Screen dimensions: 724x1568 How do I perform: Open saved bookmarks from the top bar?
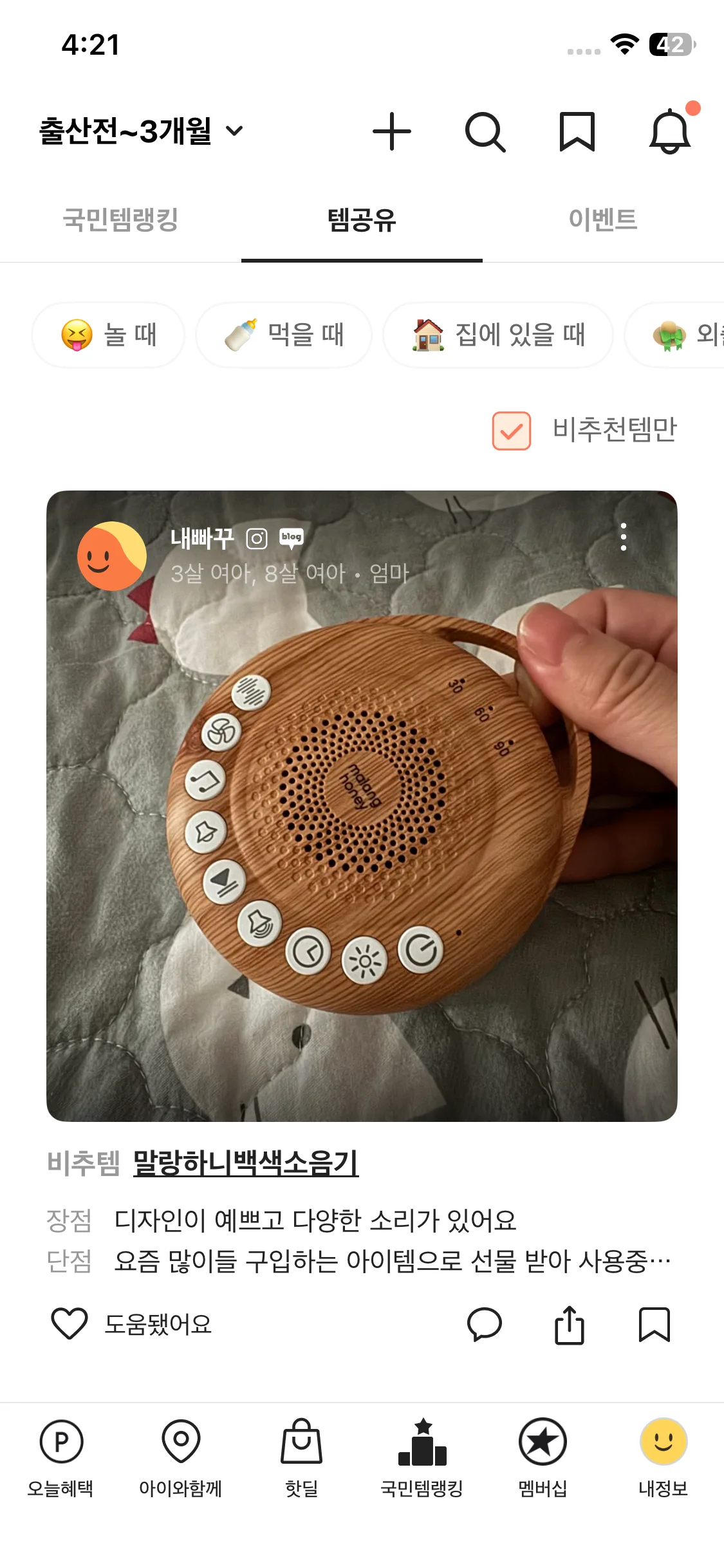(576, 132)
